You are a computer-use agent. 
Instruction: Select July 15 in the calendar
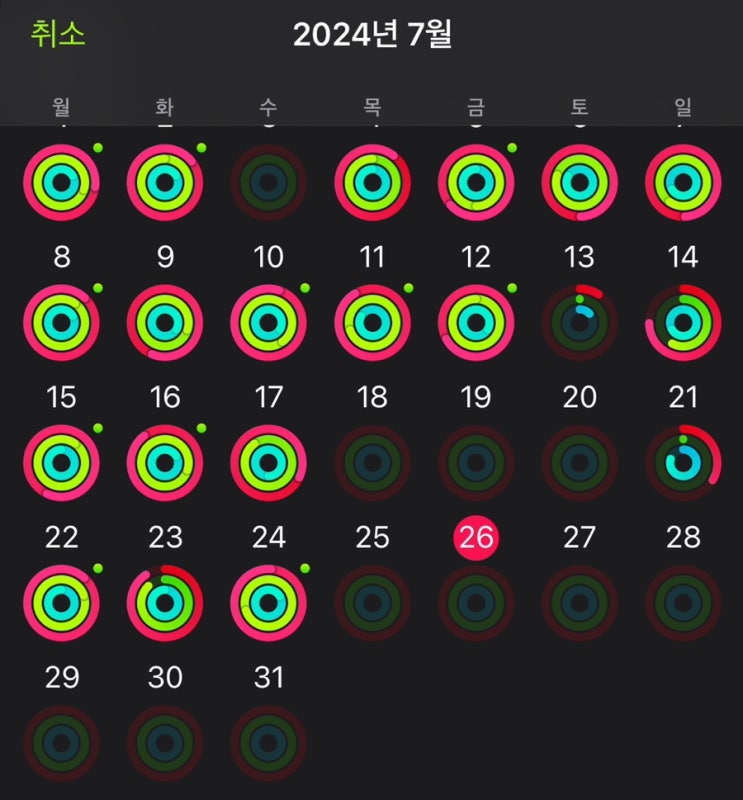[x=62, y=464]
